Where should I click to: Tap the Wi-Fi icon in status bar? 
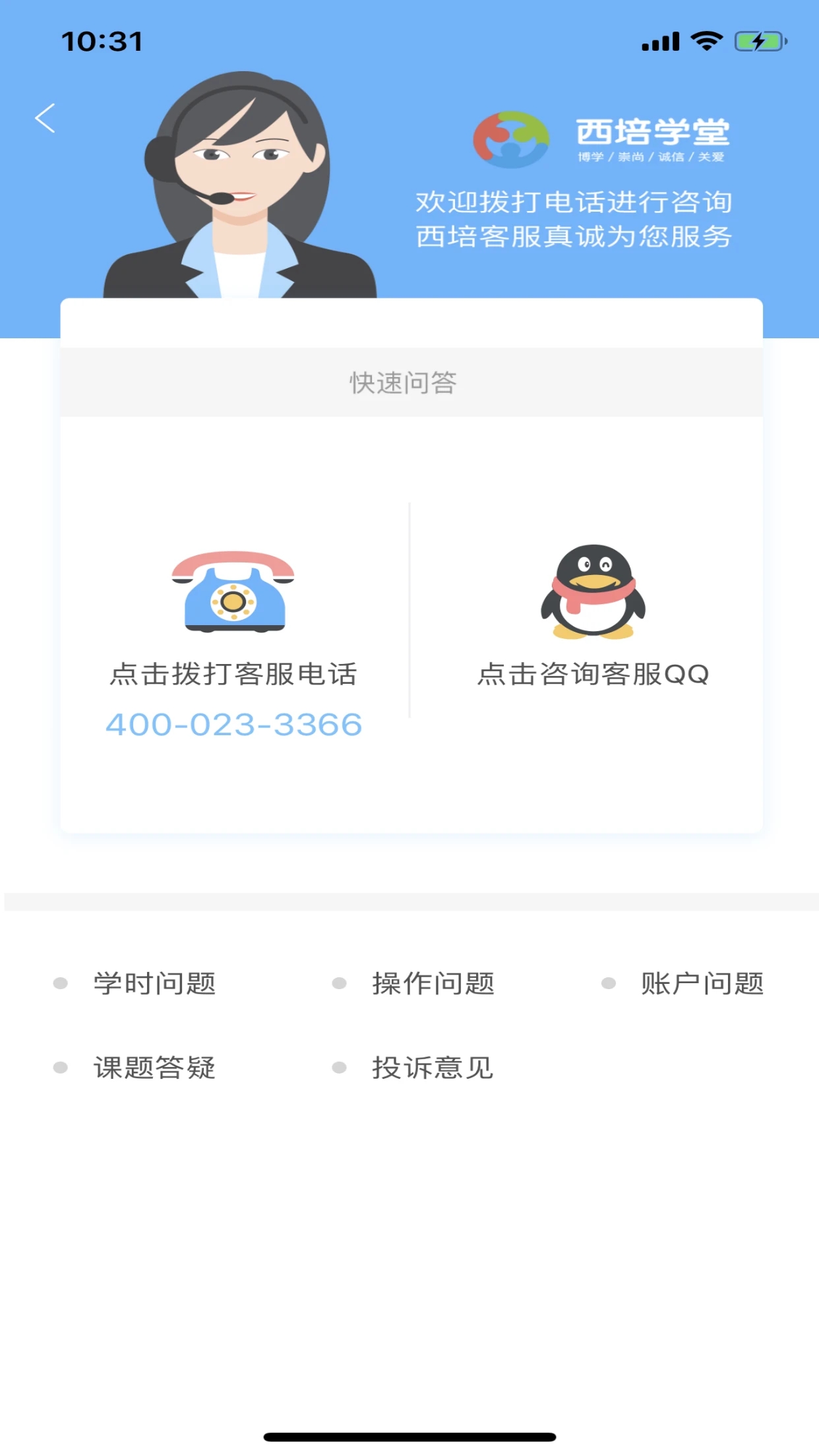point(705,41)
